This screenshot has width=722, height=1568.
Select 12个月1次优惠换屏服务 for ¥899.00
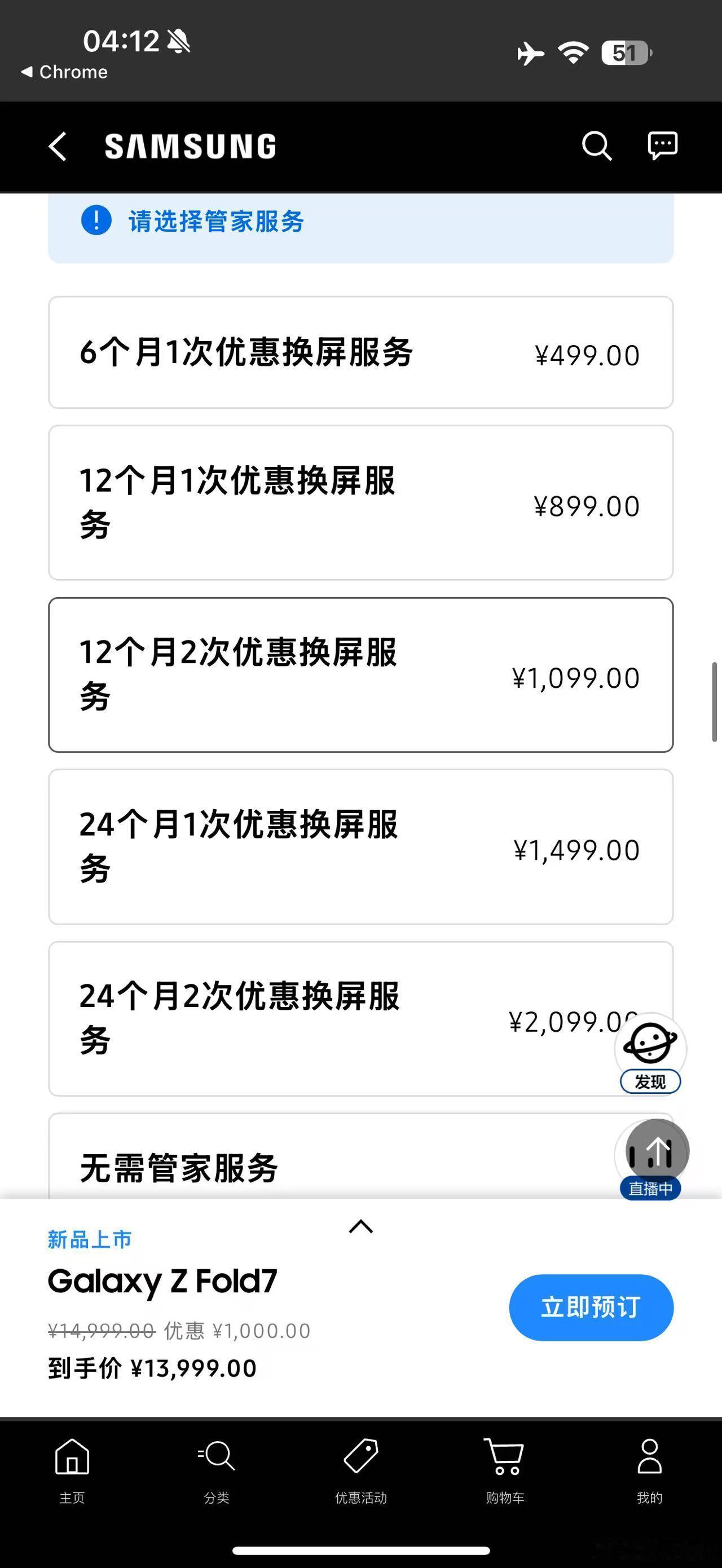point(361,503)
